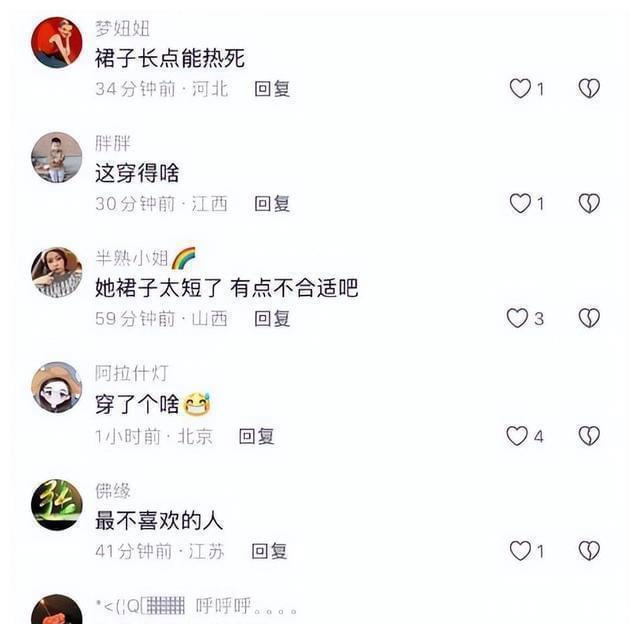Dislike the comment "这穿得啥"
Viewport: 640px width, 624px height.
(x=589, y=204)
